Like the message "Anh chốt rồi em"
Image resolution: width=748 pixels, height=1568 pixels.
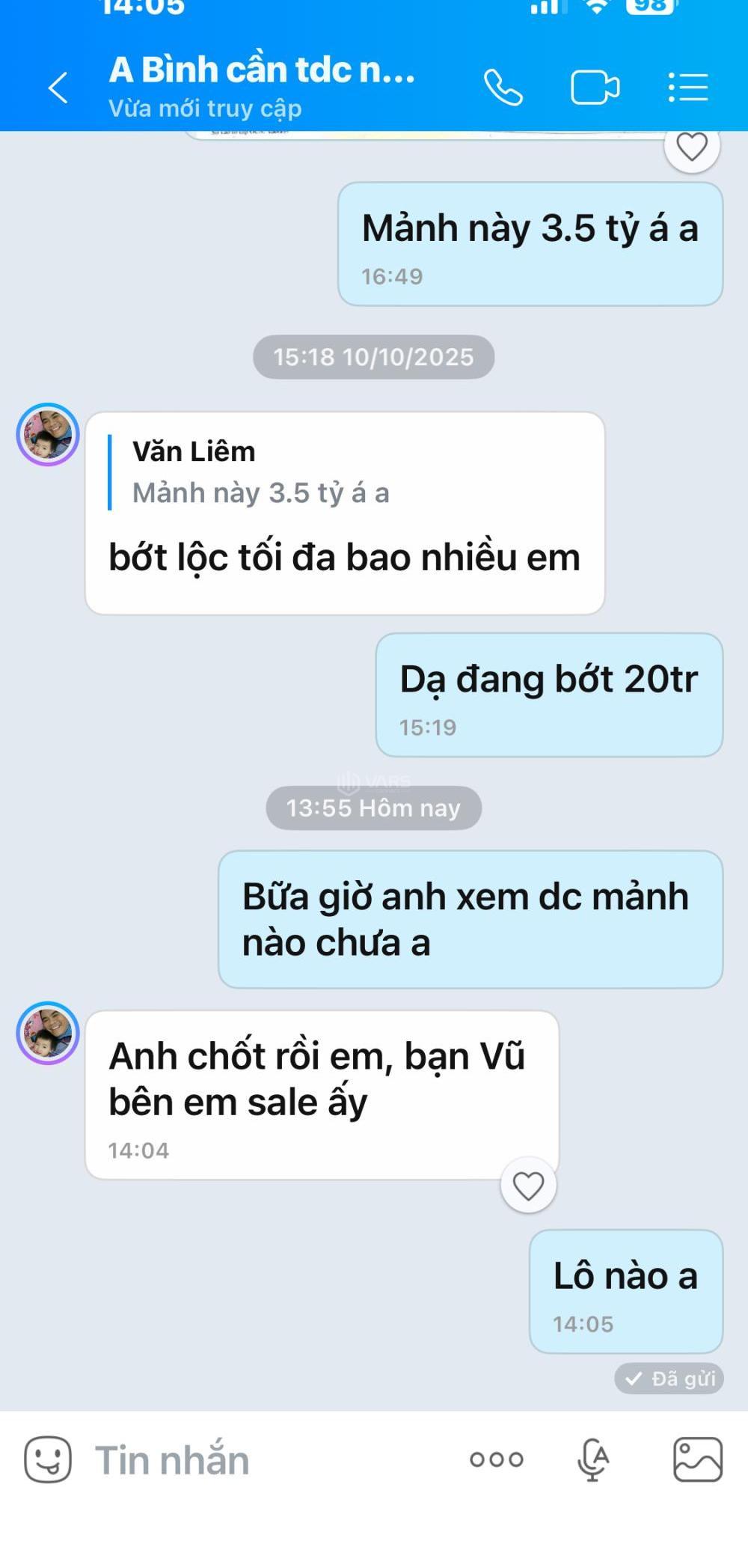pyautogui.click(x=528, y=1186)
